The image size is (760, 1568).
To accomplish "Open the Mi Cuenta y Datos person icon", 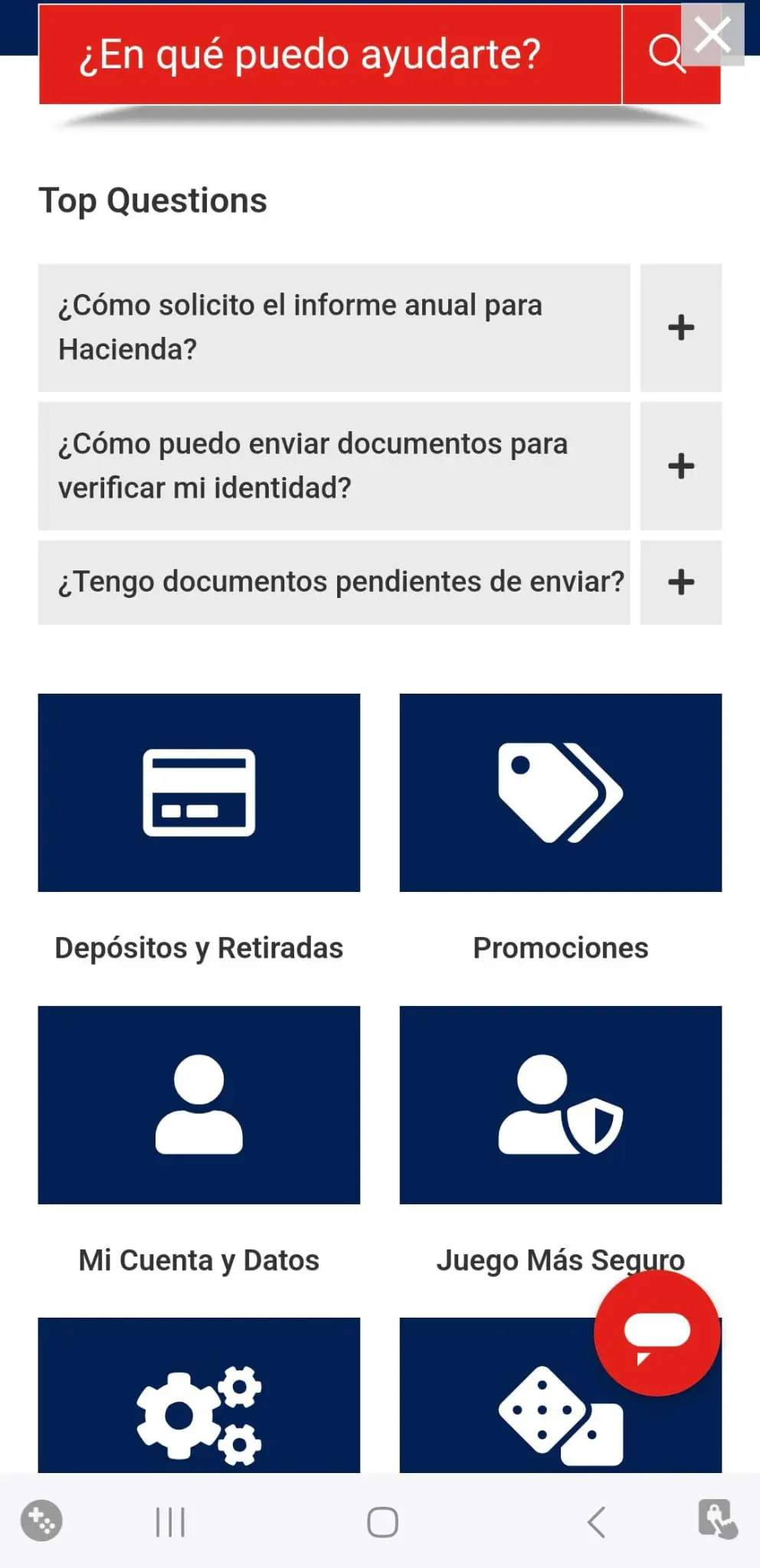I will (x=198, y=1105).
